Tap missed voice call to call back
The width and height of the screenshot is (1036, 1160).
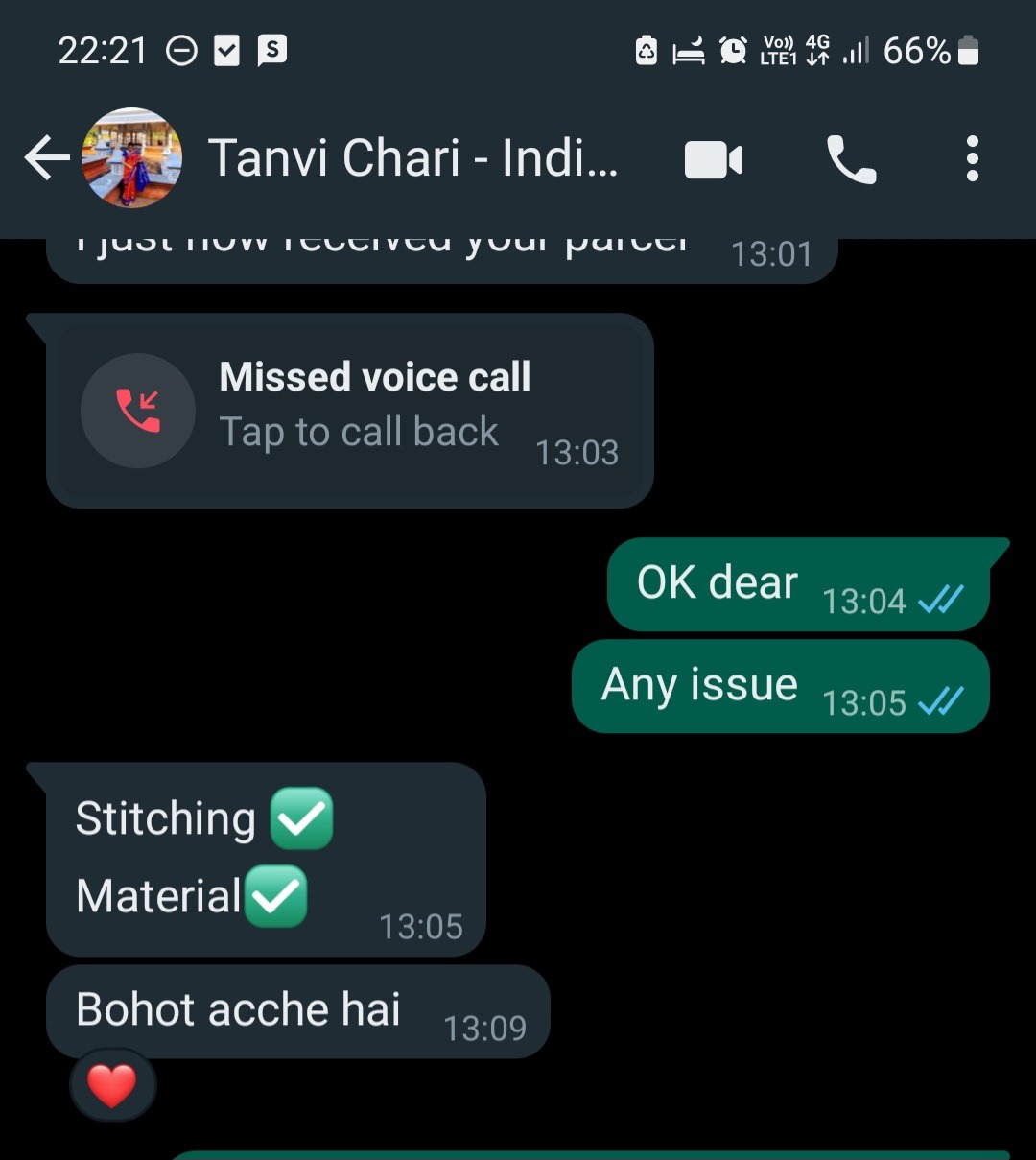350,411
